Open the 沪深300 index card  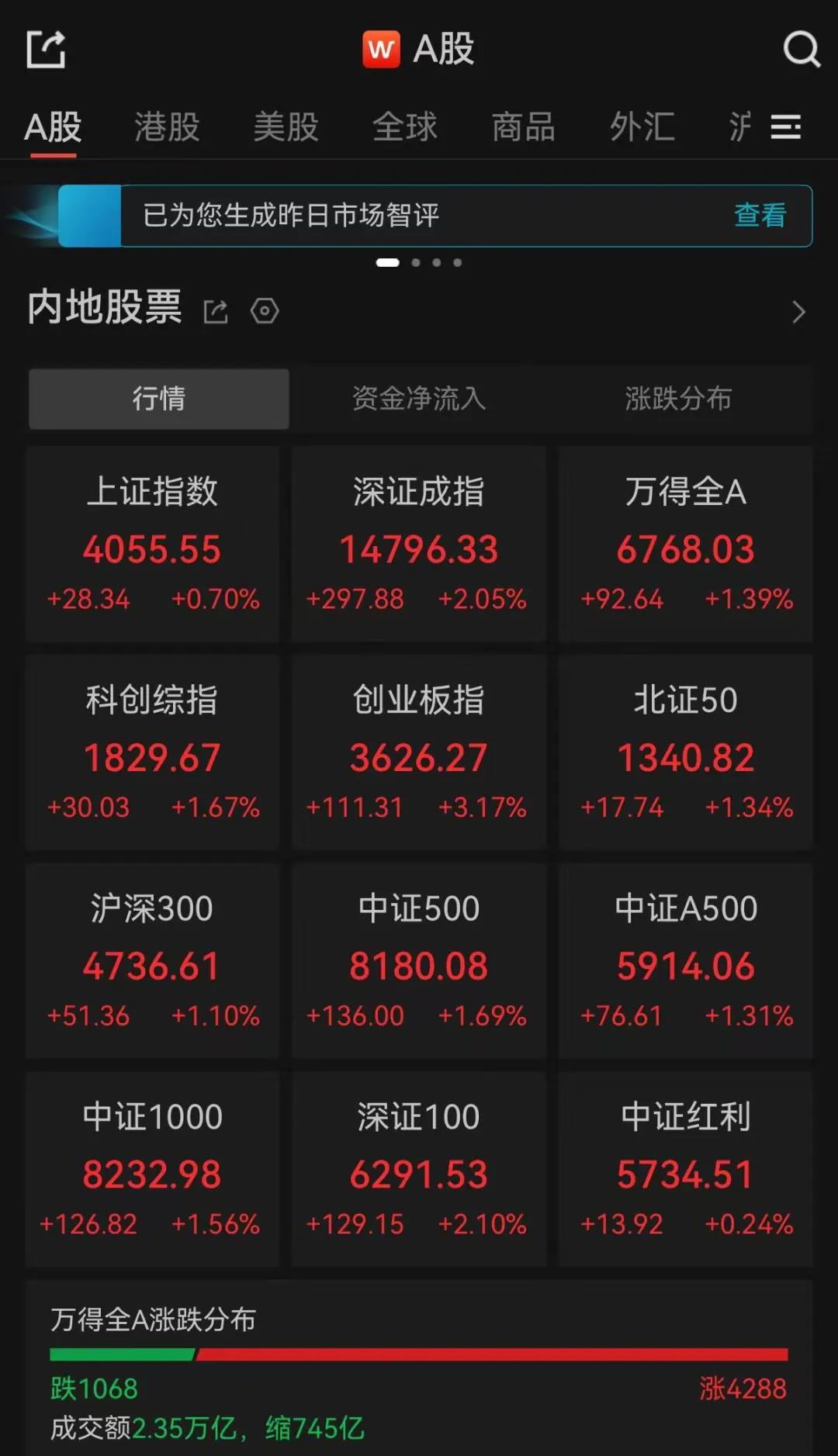tap(152, 960)
